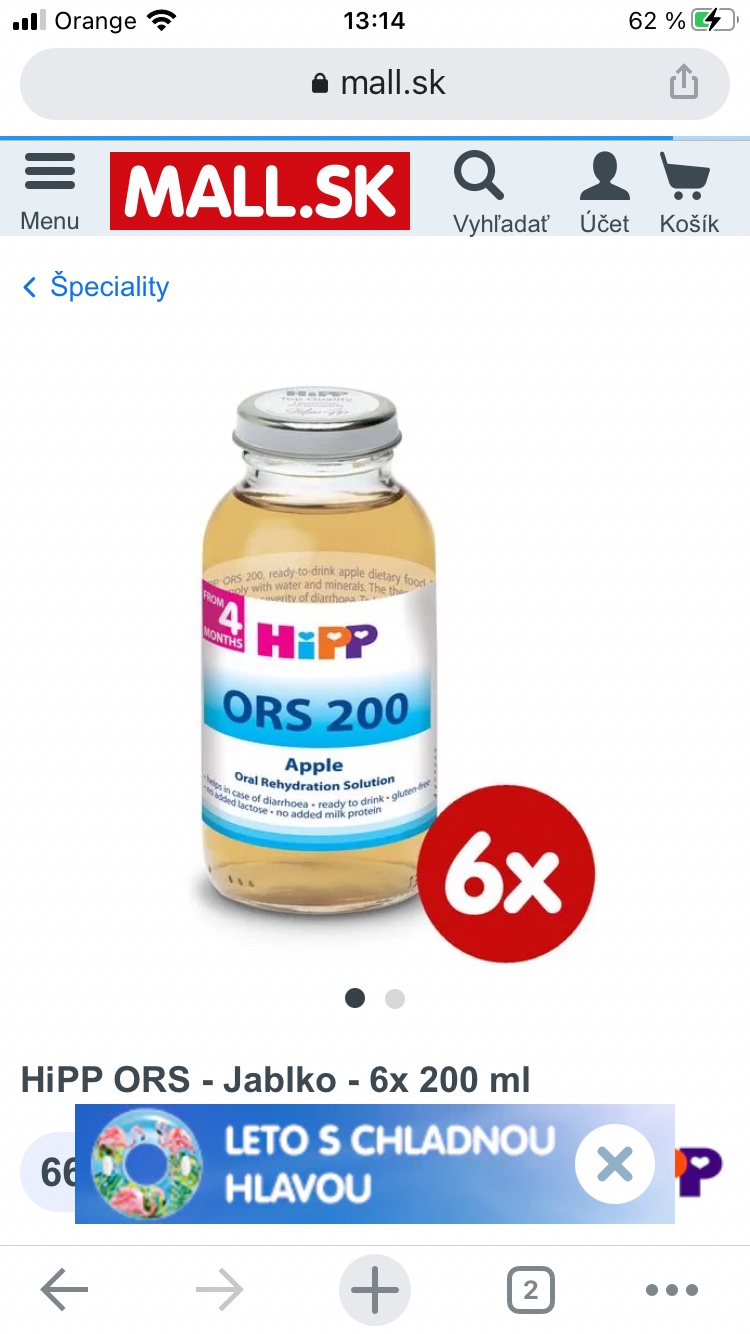The height and width of the screenshot is (1334, 750).
Task: Open the browser overflow menu
Action: tap(671, 1290)
